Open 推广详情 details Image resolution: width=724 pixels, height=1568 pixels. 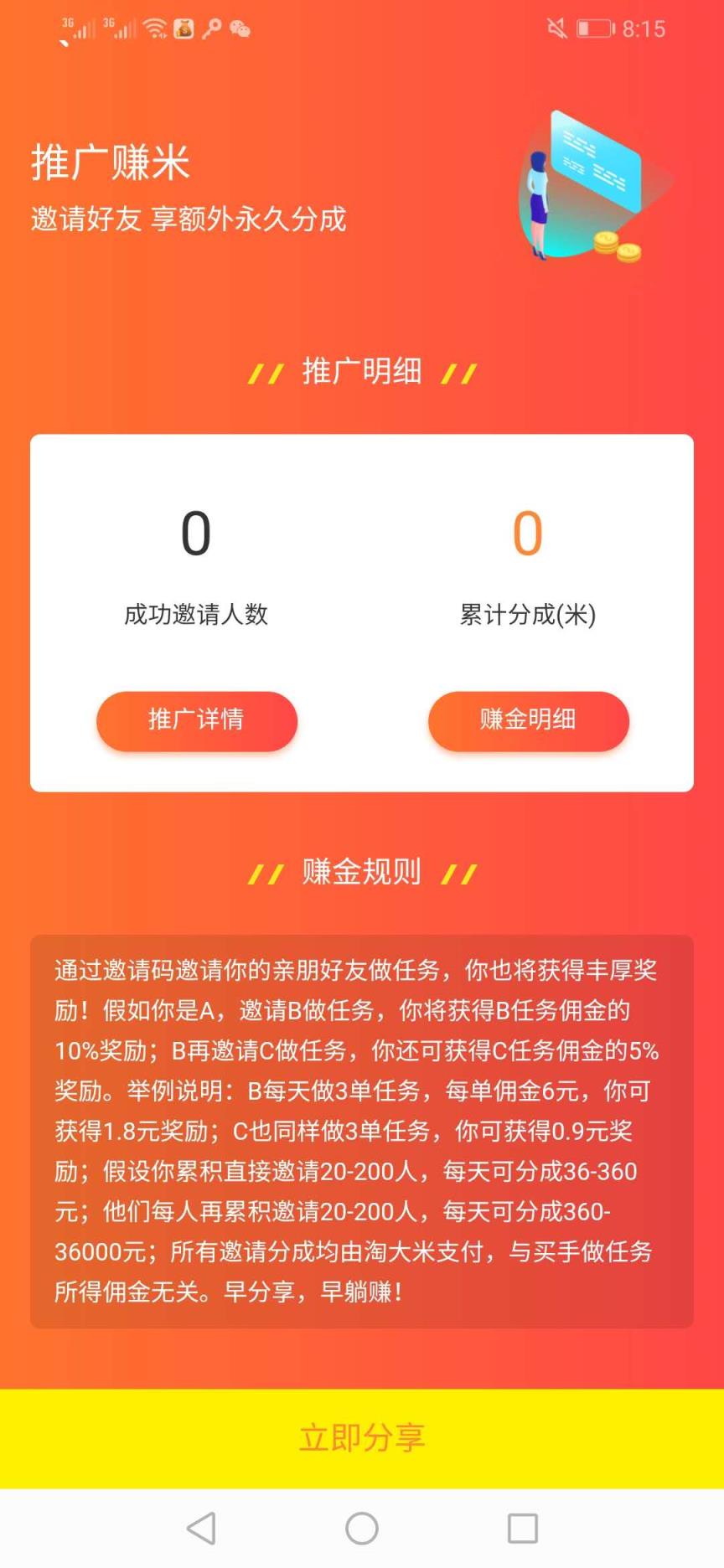pos(196,720)
